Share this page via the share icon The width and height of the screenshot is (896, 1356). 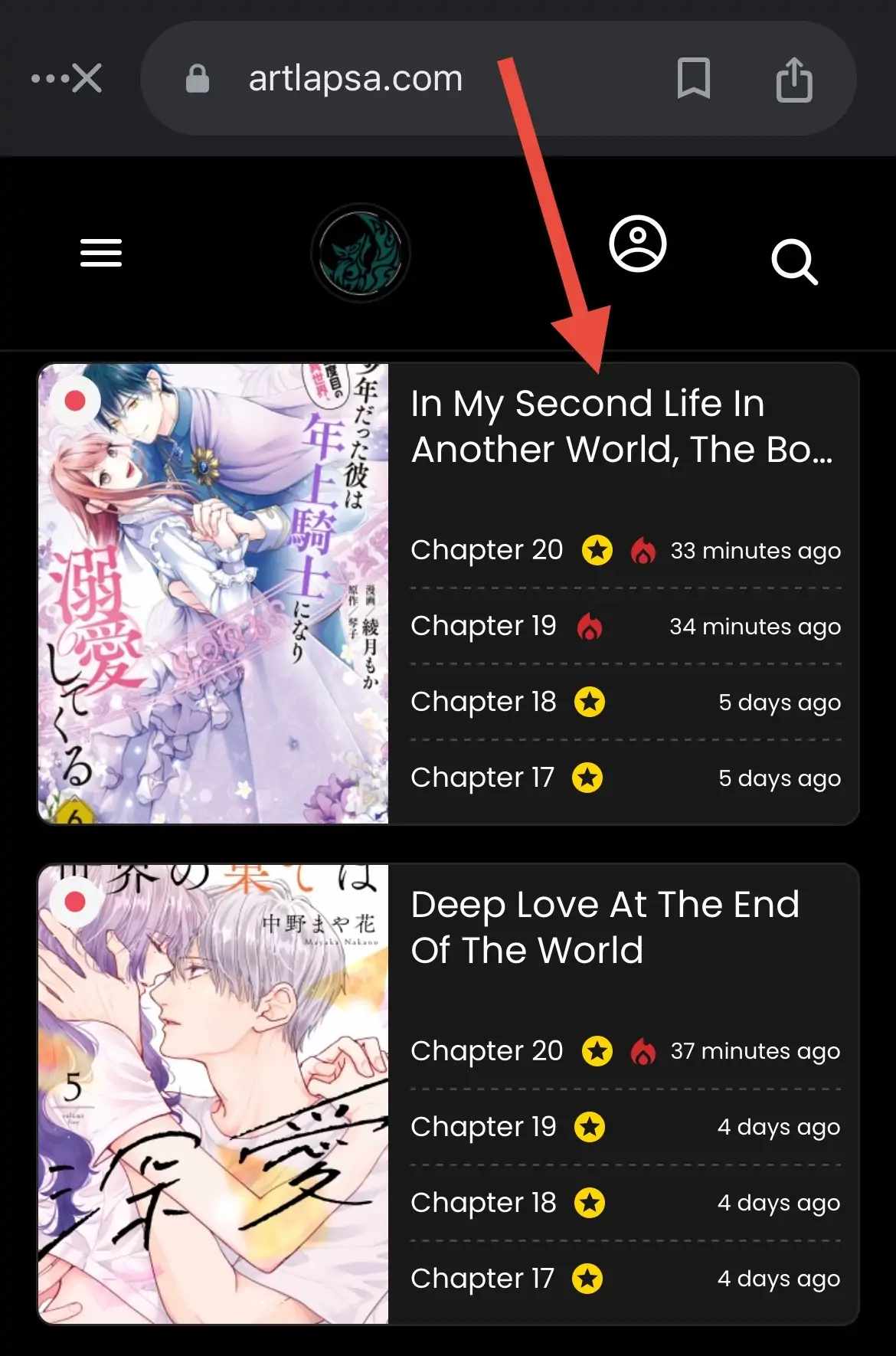pos(794,79)
